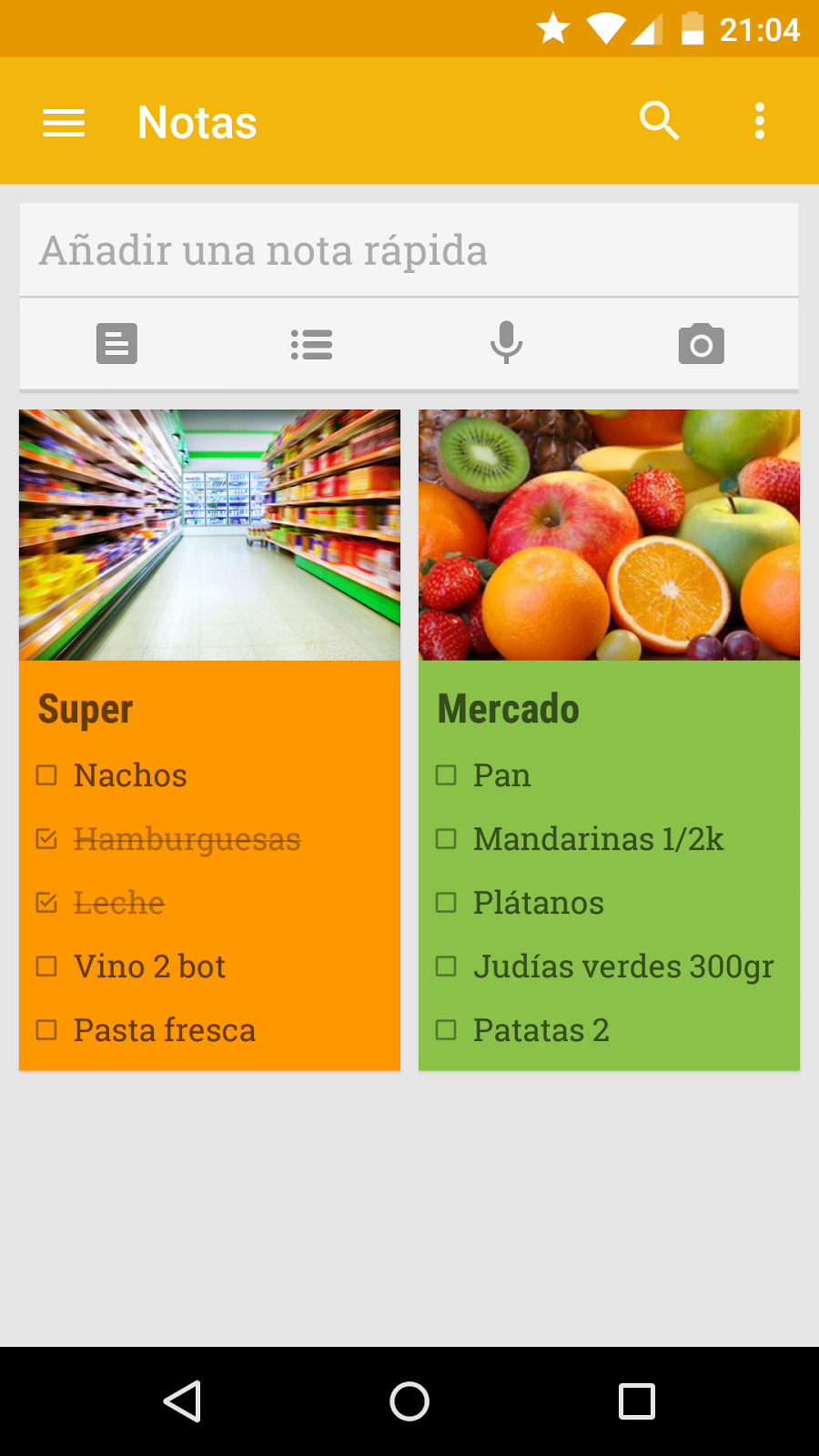819x1456 pixels.
Task: Uncheck Hamburguesas in Super note
Action: click(x=47, y=839)
